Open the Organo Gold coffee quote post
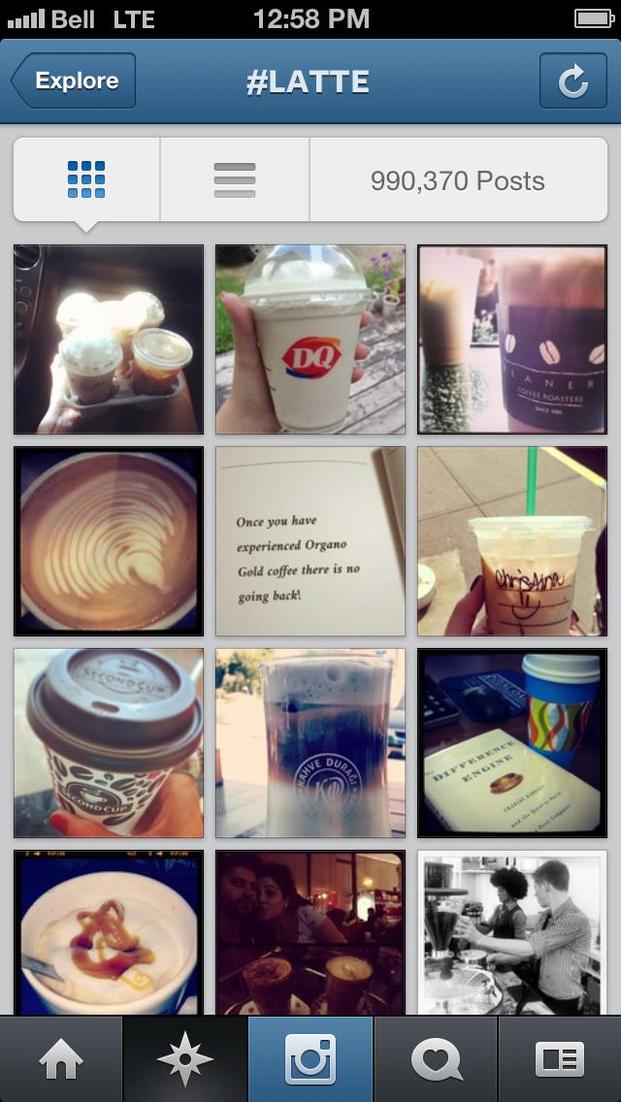 tap(310, 541)
